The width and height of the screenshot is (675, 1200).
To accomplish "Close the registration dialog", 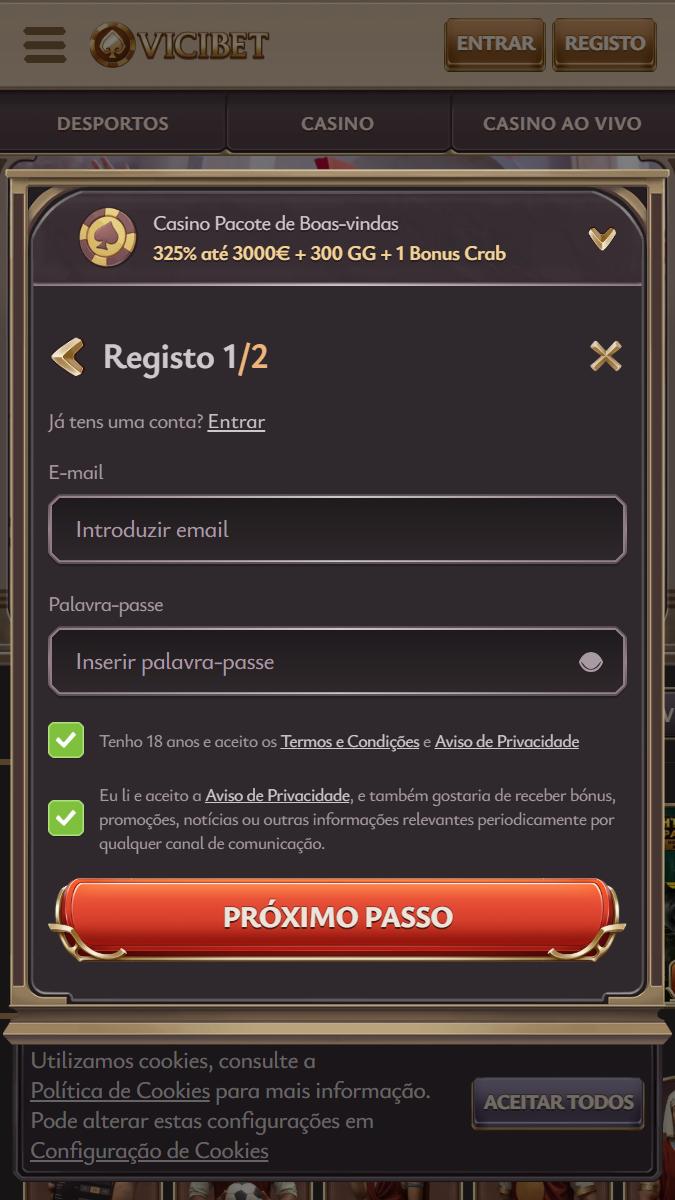I will (x=605, y=356).
